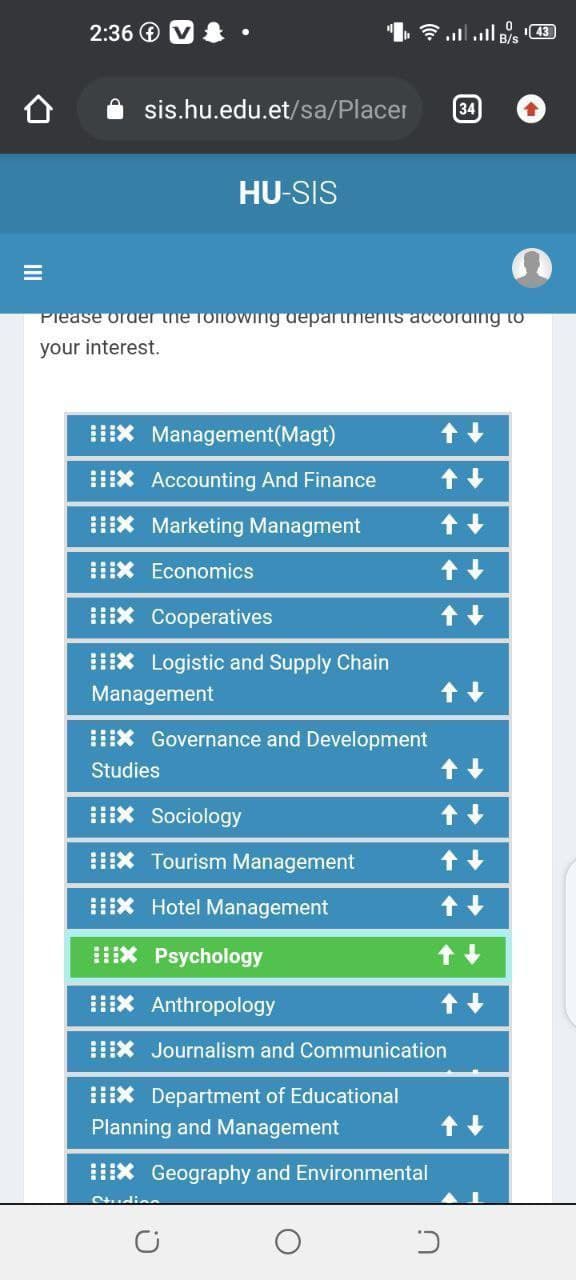Move Accounting And Finance up

pyautogui.click(x=450, y=479)
